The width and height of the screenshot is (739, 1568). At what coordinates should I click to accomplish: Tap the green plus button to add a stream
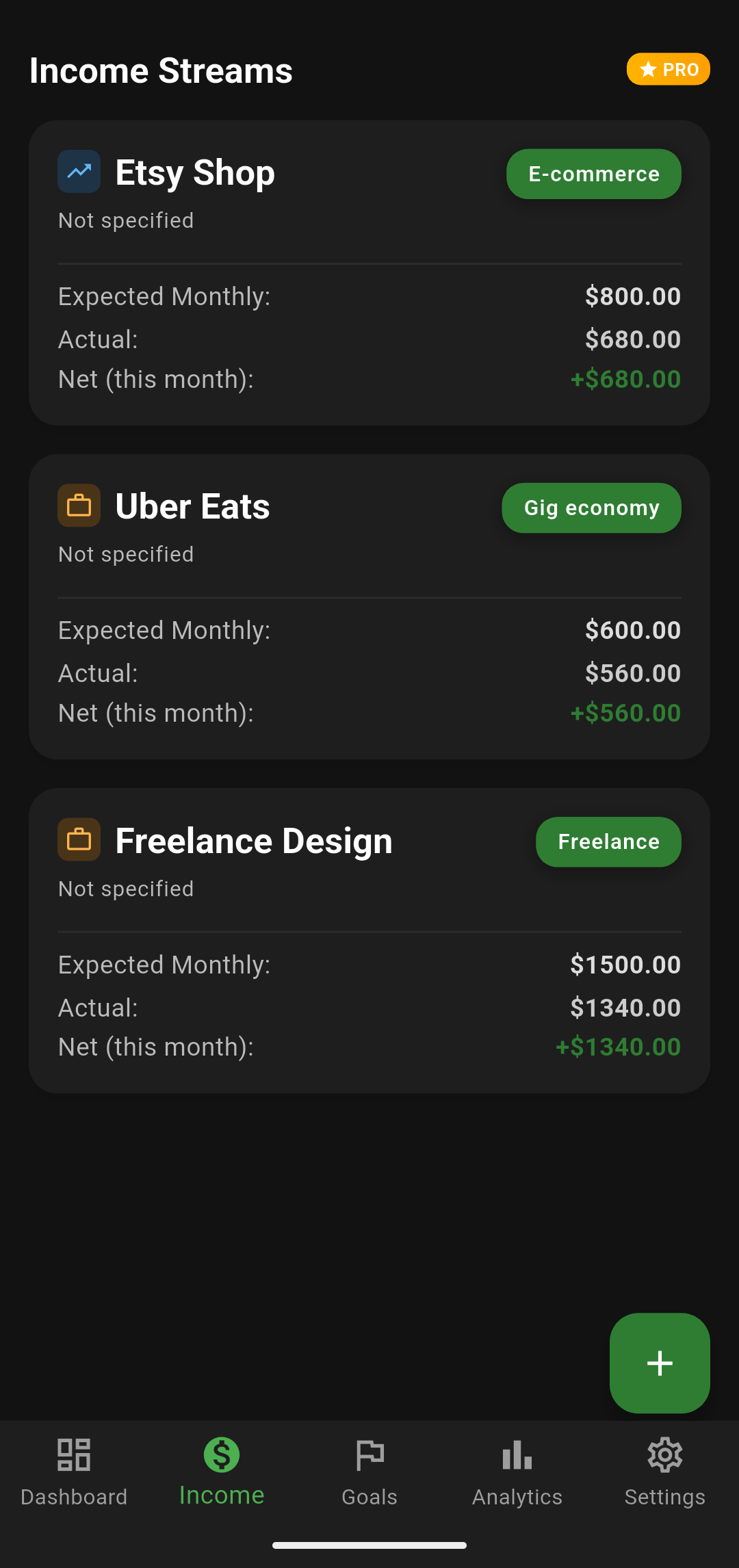click(659, 1363)
